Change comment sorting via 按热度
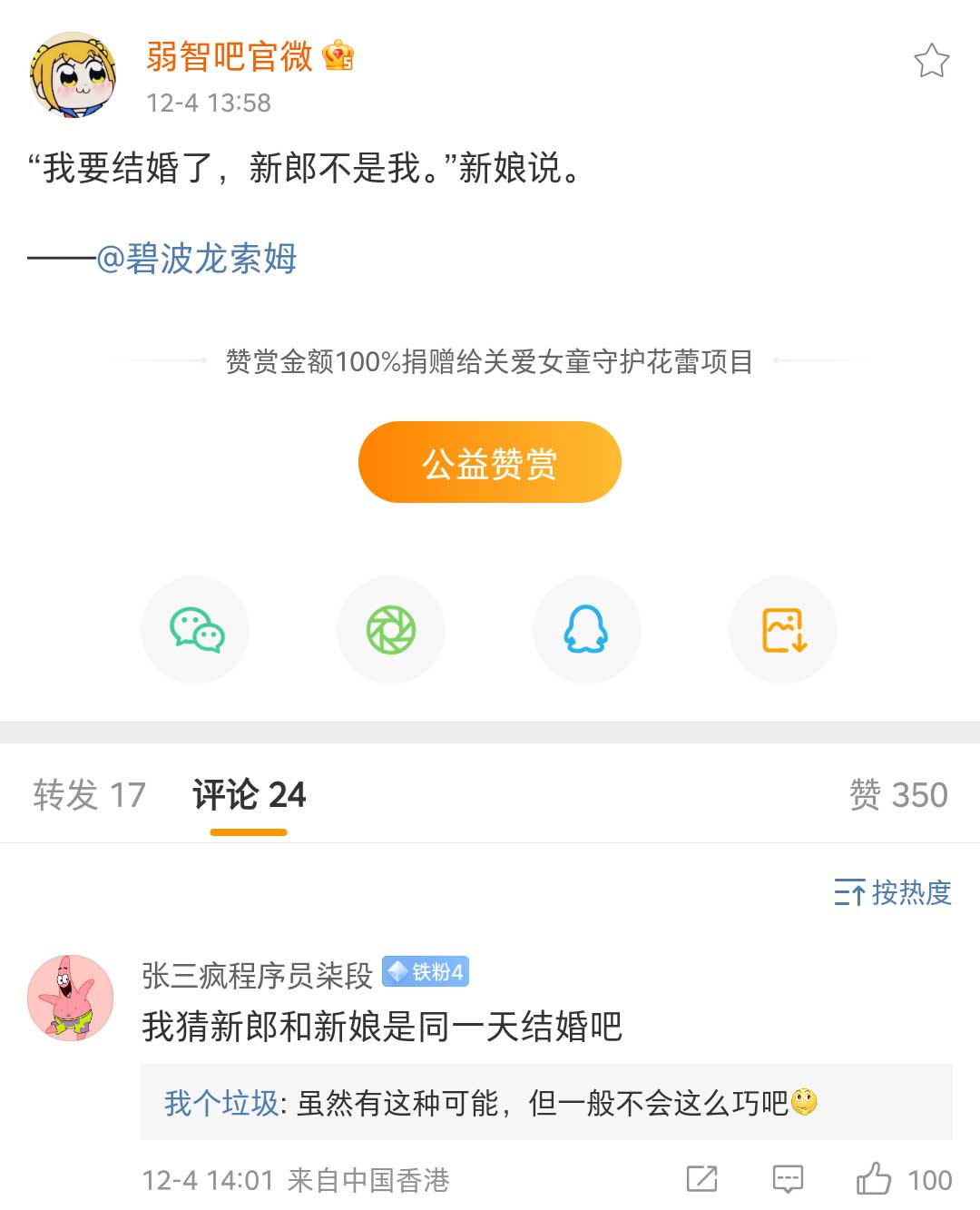The height and width of the screenshot is (1210, 980). [x=893, y=892]
